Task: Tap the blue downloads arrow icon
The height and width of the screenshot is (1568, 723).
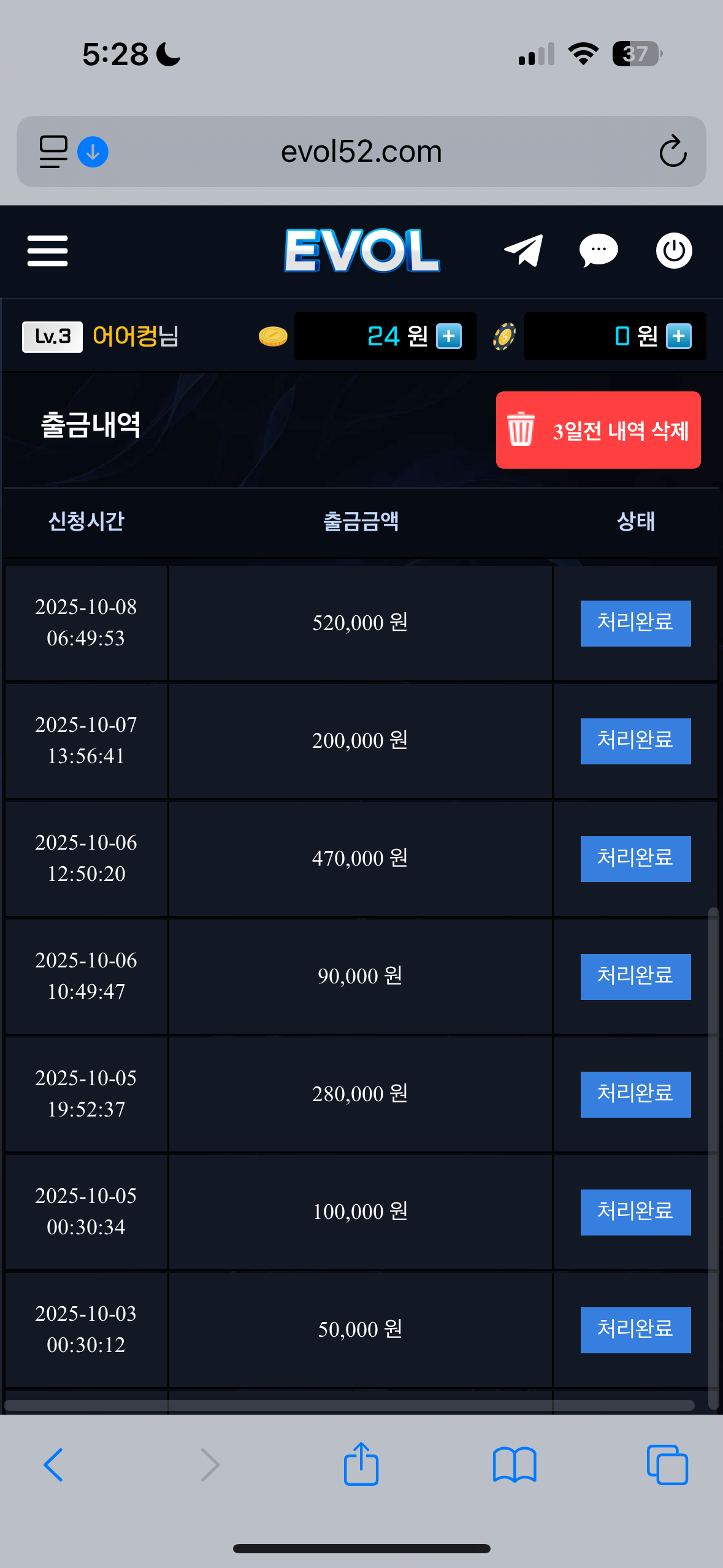Action: 93,152
